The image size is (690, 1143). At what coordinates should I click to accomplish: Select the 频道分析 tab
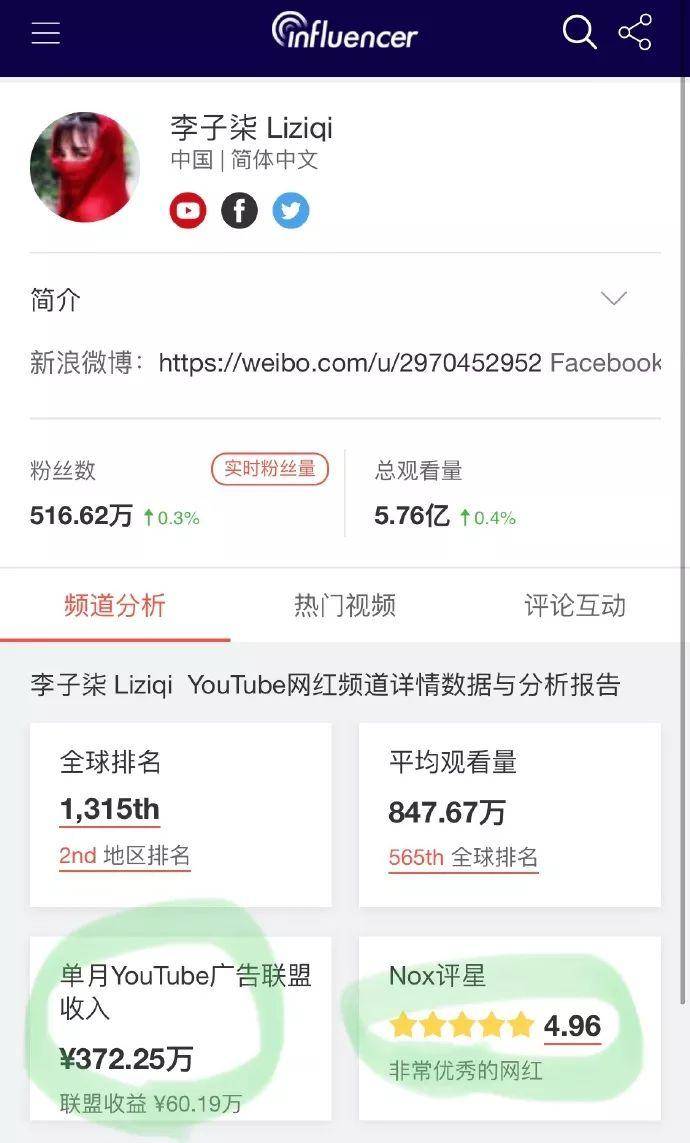(x=115, y=605)
